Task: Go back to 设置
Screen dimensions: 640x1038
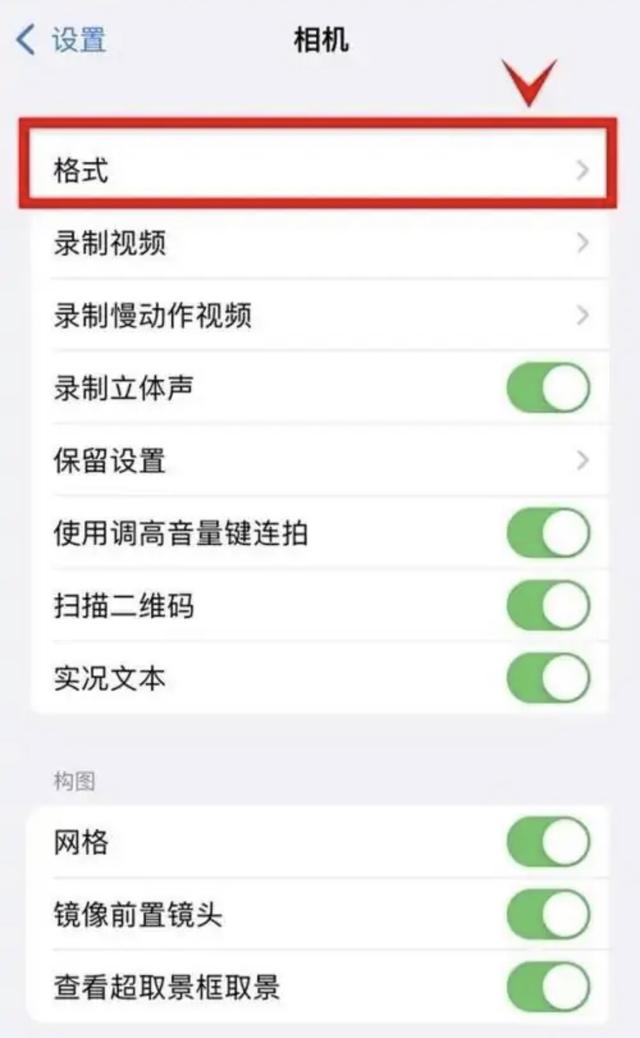Action: click(x=62, y=41)
